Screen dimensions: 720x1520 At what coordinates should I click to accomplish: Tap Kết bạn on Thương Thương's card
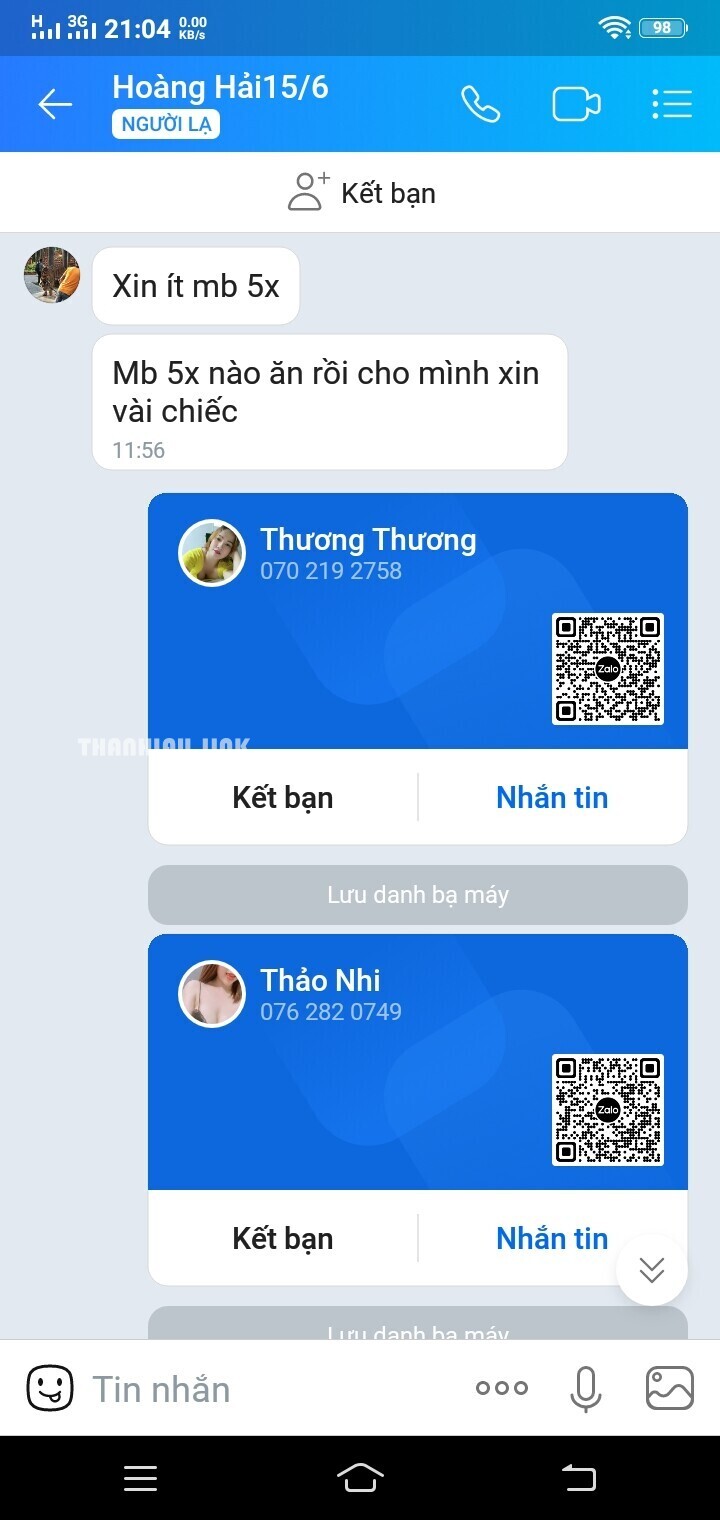click(x=283, y=797)
